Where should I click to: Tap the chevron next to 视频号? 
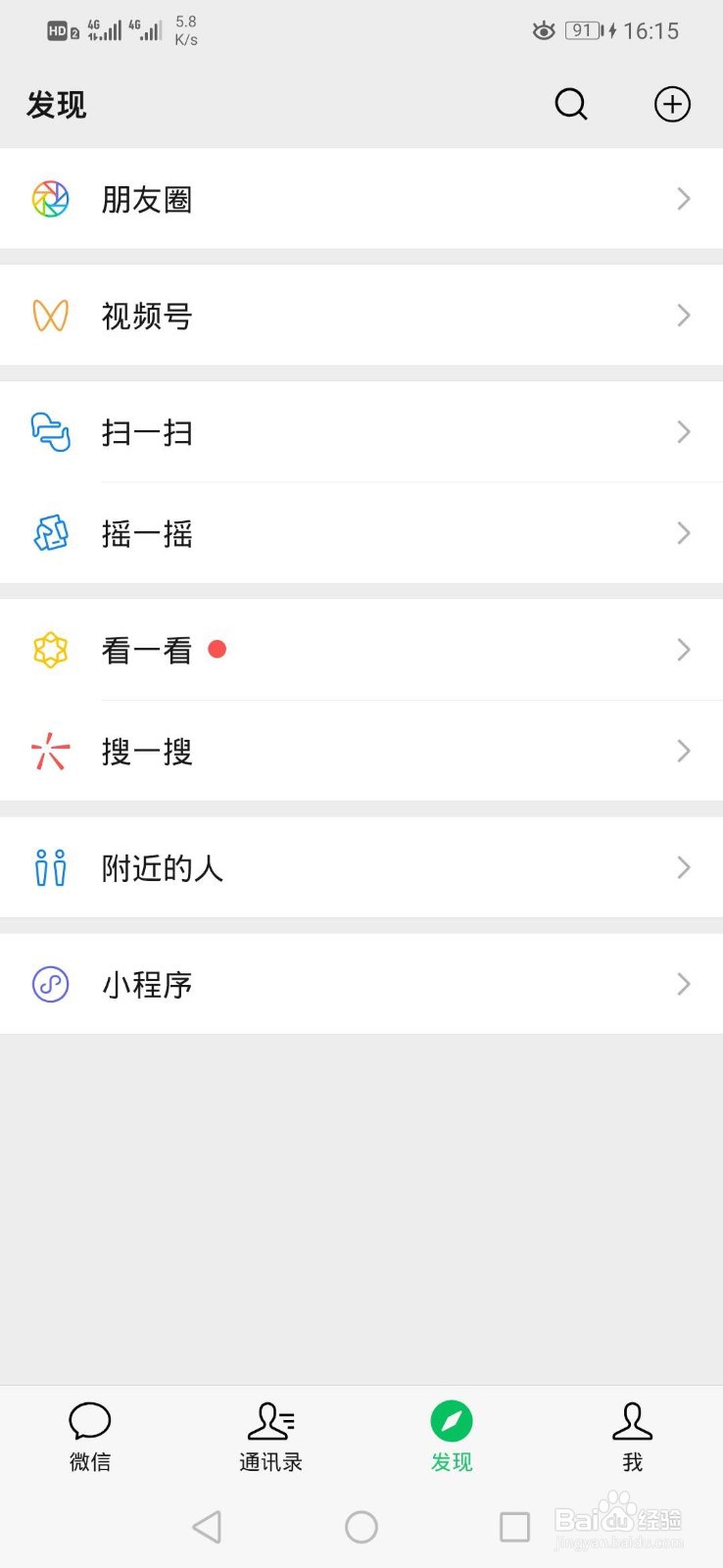684,316
